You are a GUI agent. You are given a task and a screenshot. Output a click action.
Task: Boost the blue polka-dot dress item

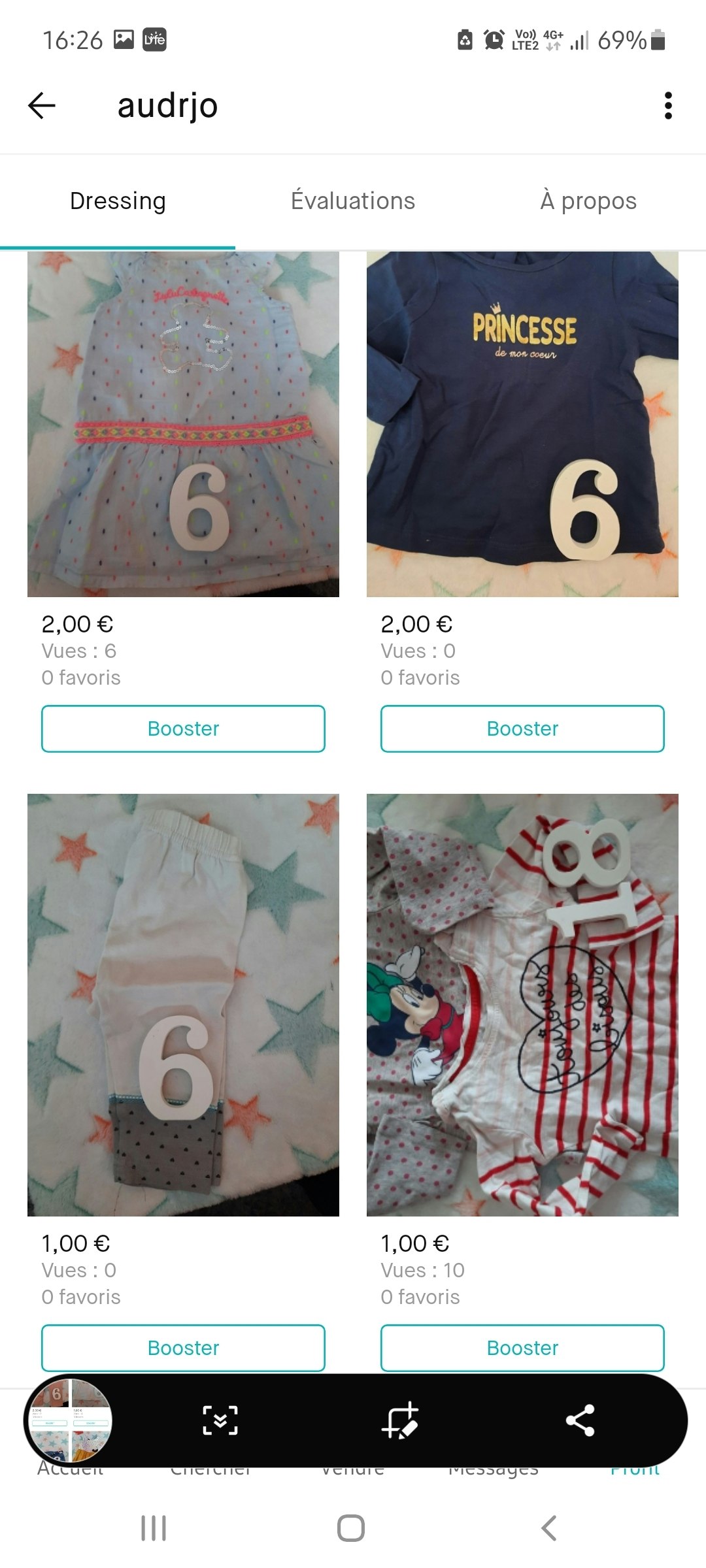coord(183,728)
